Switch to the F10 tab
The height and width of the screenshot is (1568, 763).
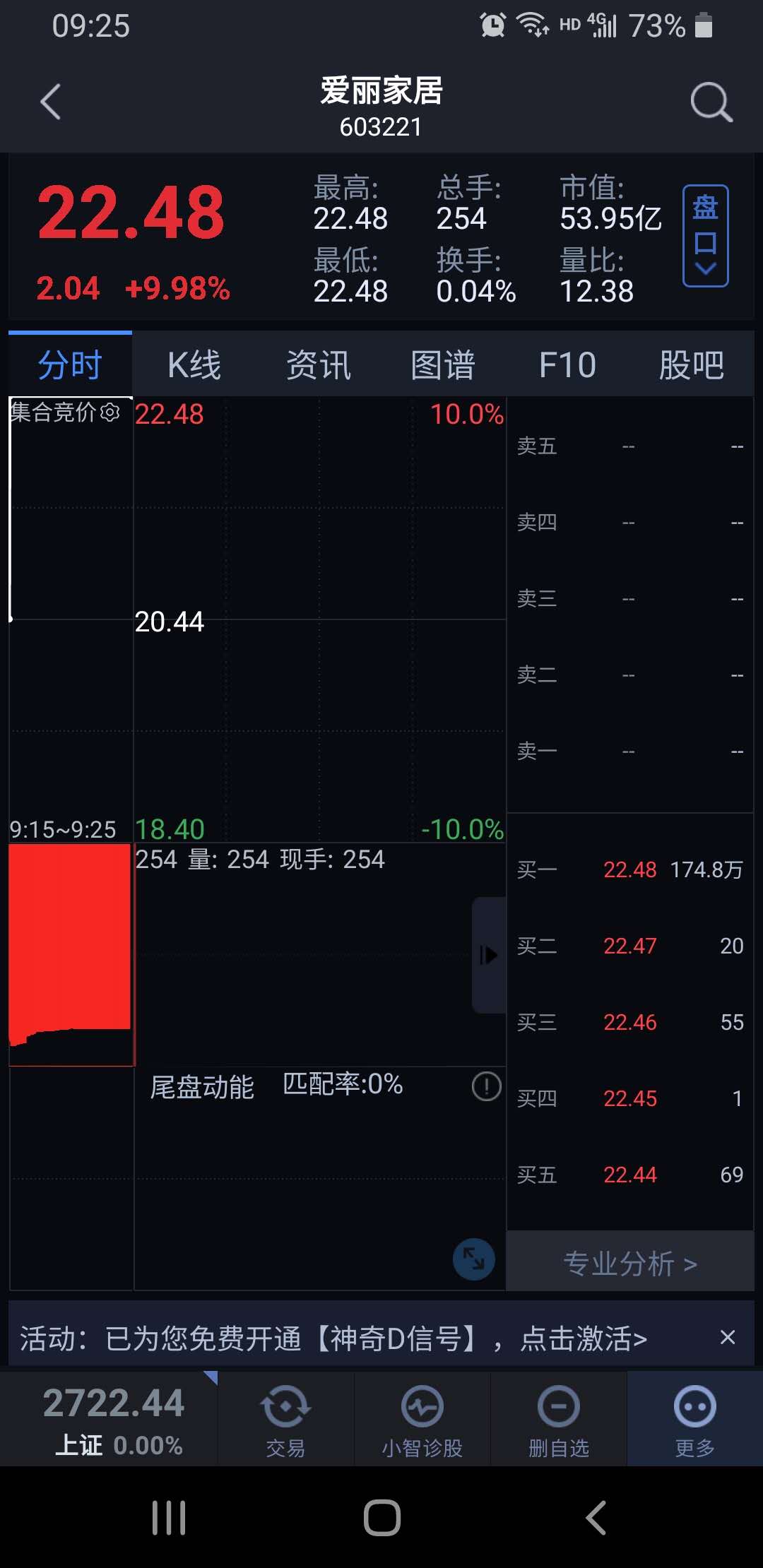567,364
